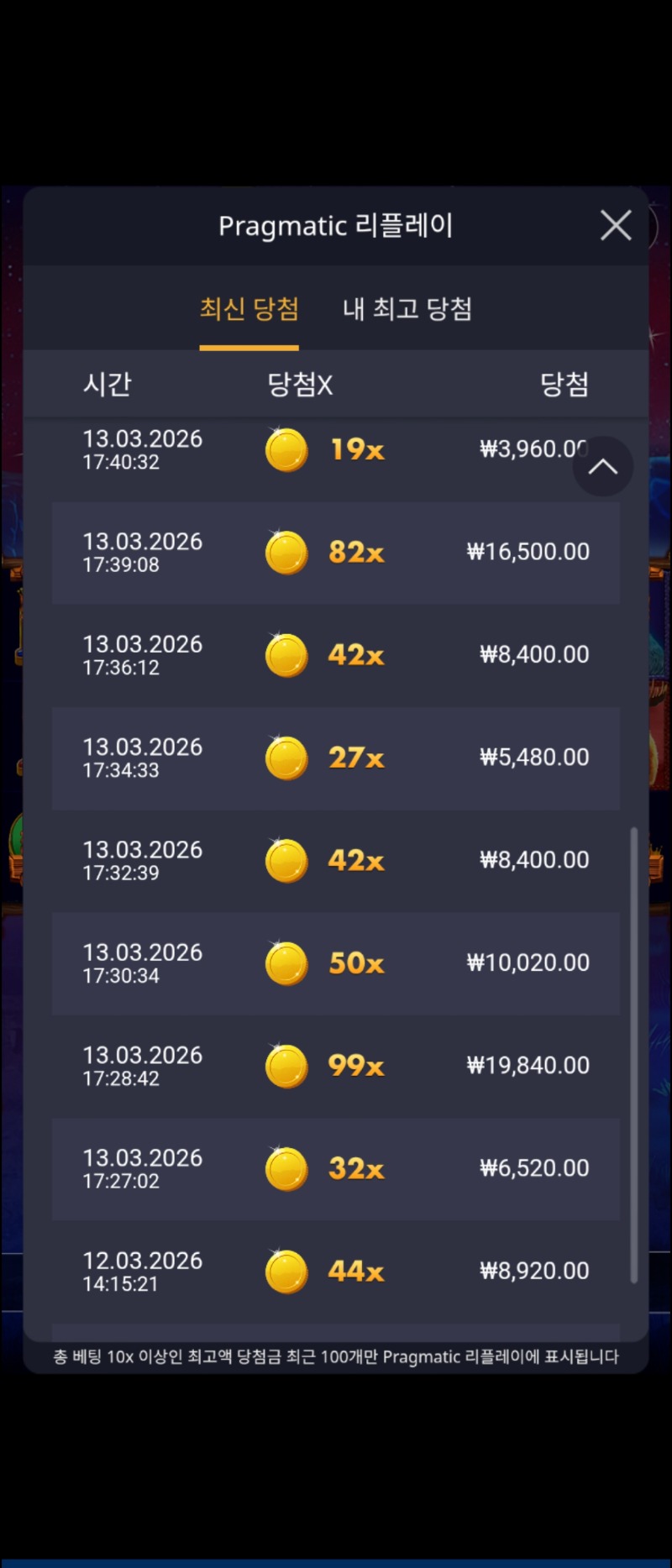Image resolution: width=672 pixels, height=1568 pixels.
Task: Select the 최신 당첨 tab
Action: click(249, 309)
